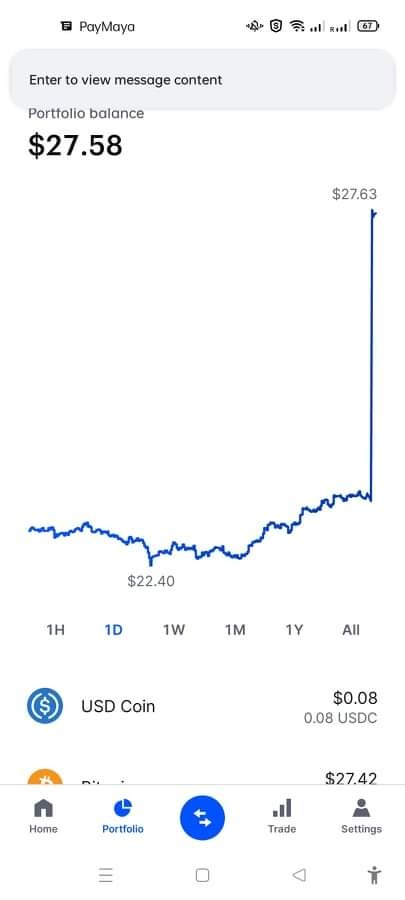Open recent apps from navigation bar
Screen dimensions: 405x900
click(x=106, y=875)
